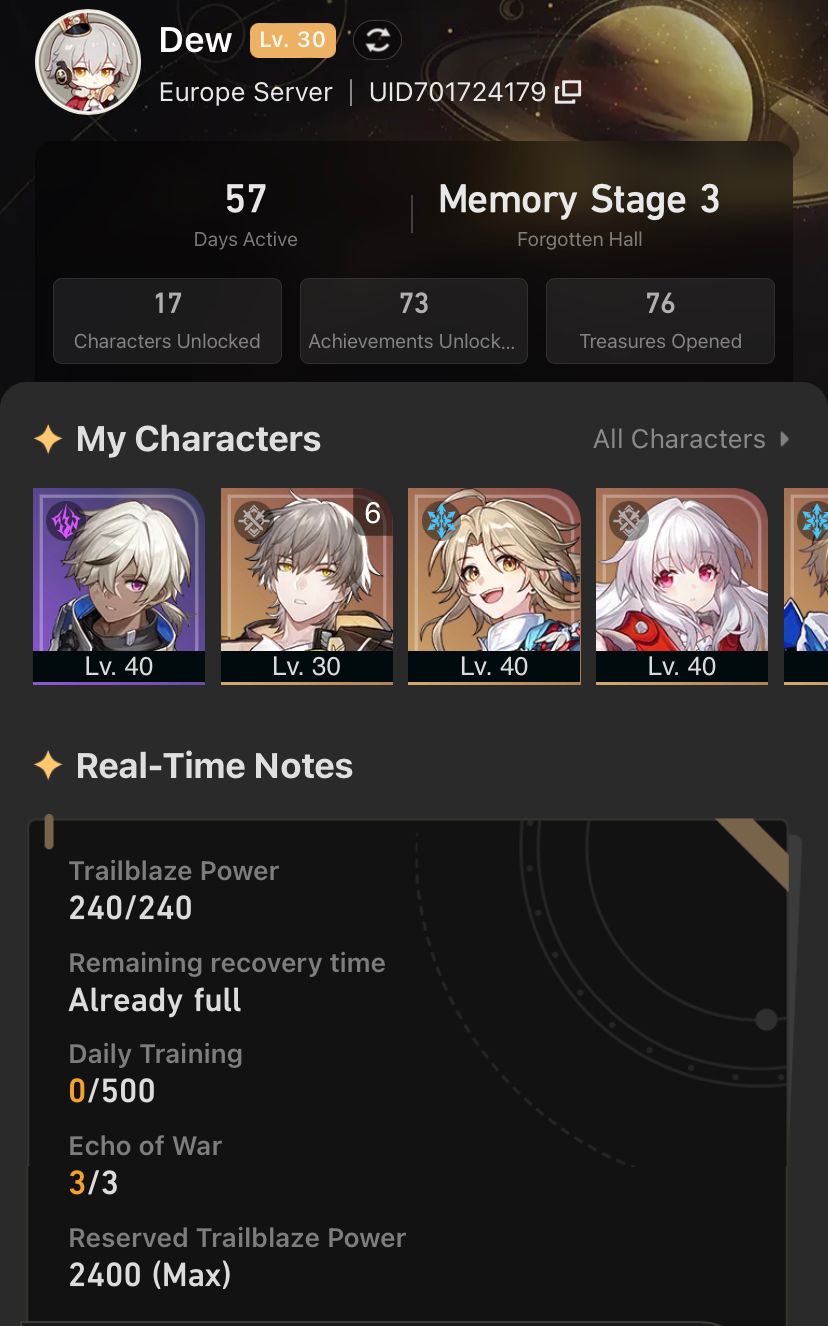Open the Lv. 30 gray-haired character card
This screenshot has height=1326, width=828.
point(306,585)
